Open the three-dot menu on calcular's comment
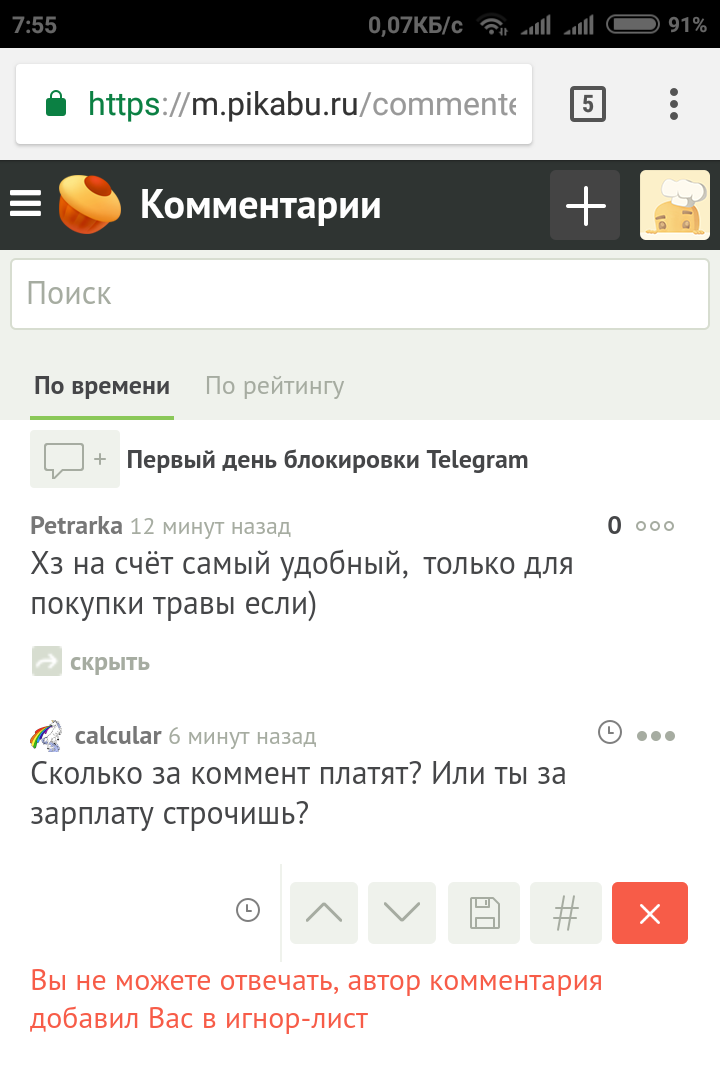Screen dimensions: 720x1078 click(x=656, y=736)
